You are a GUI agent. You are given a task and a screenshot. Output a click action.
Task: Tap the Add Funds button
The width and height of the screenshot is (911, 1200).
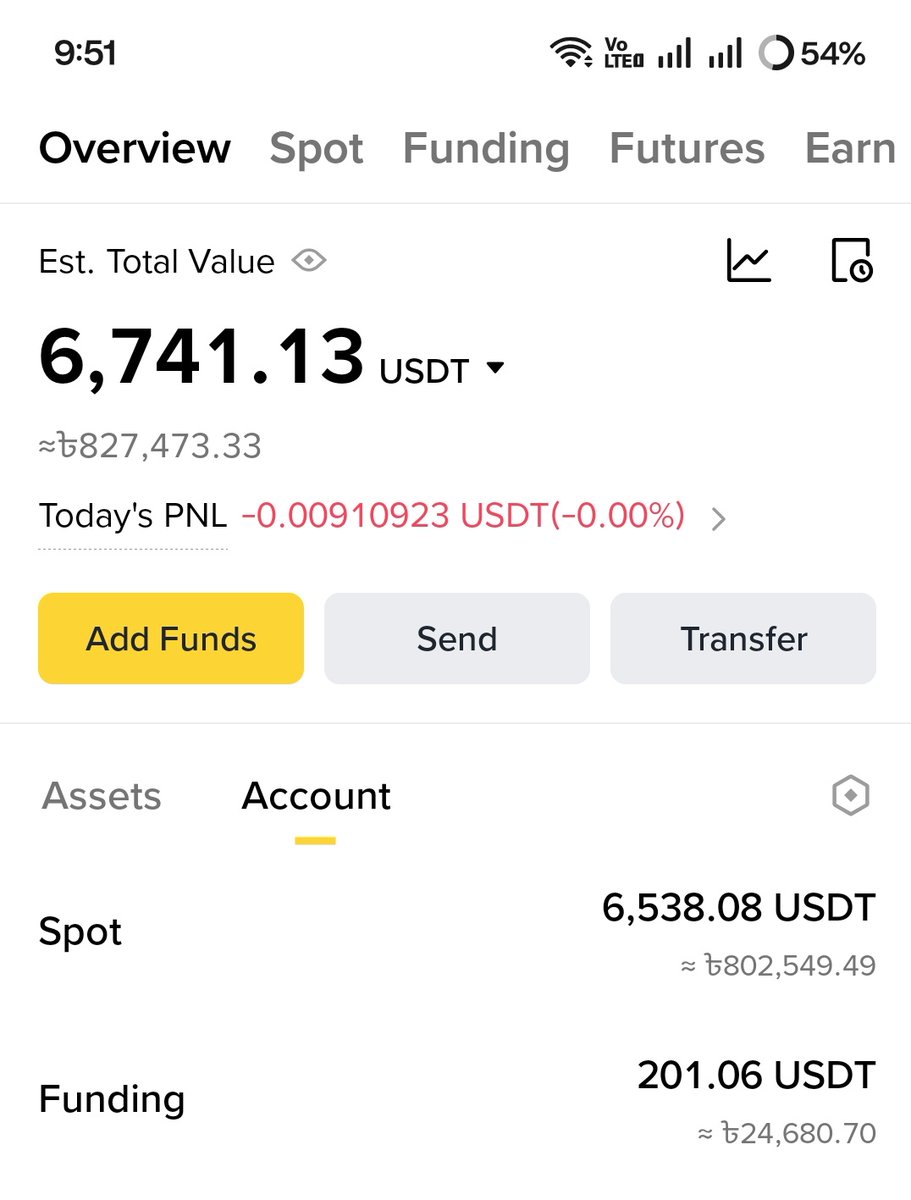click(x=171, y=638)
